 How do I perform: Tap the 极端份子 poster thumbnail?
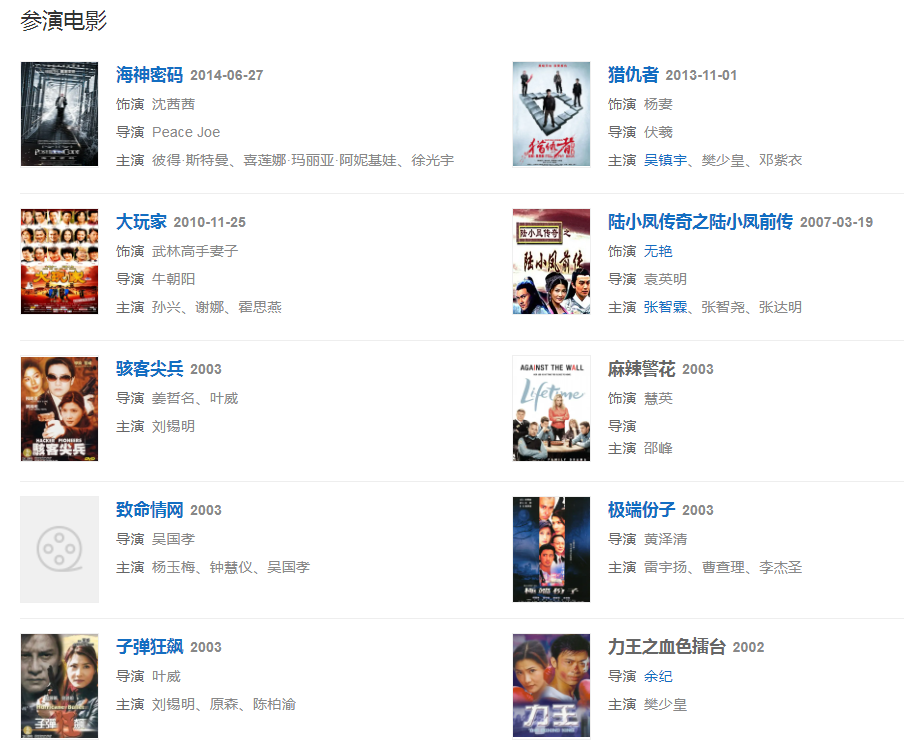551,549
